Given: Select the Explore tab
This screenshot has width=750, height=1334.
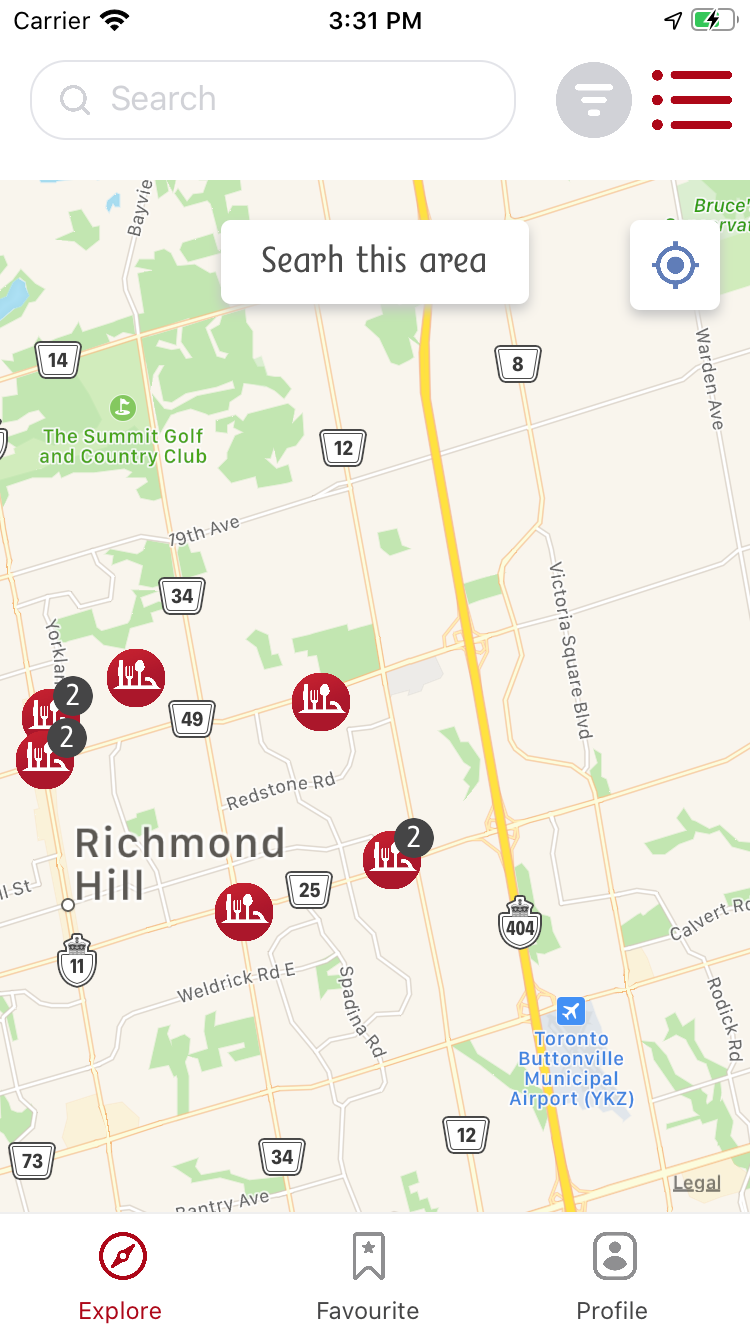Looking at the screenshot, I should pos(121,1275).
